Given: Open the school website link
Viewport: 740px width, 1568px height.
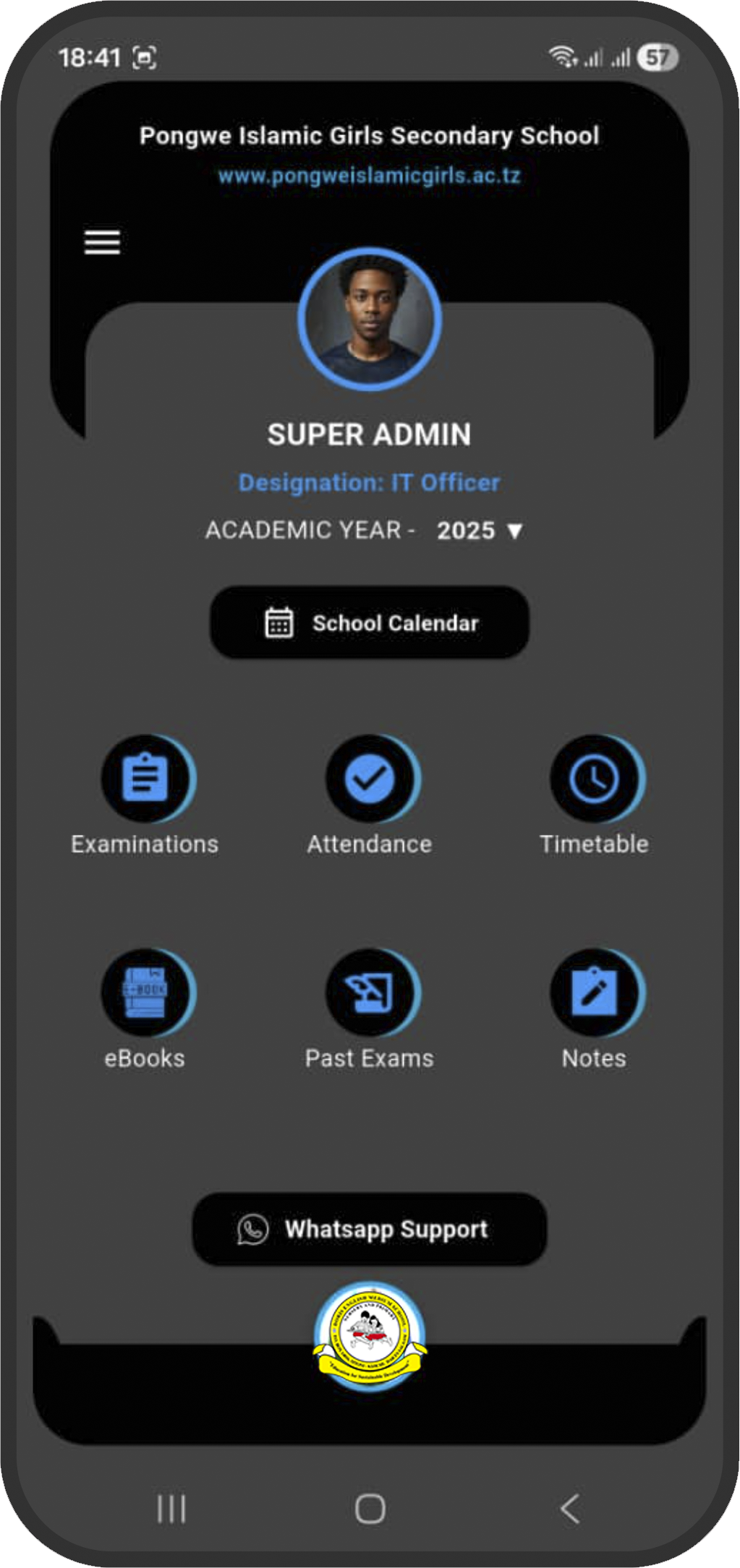Looking at the screenshot, I should click(x=369, y=176).
